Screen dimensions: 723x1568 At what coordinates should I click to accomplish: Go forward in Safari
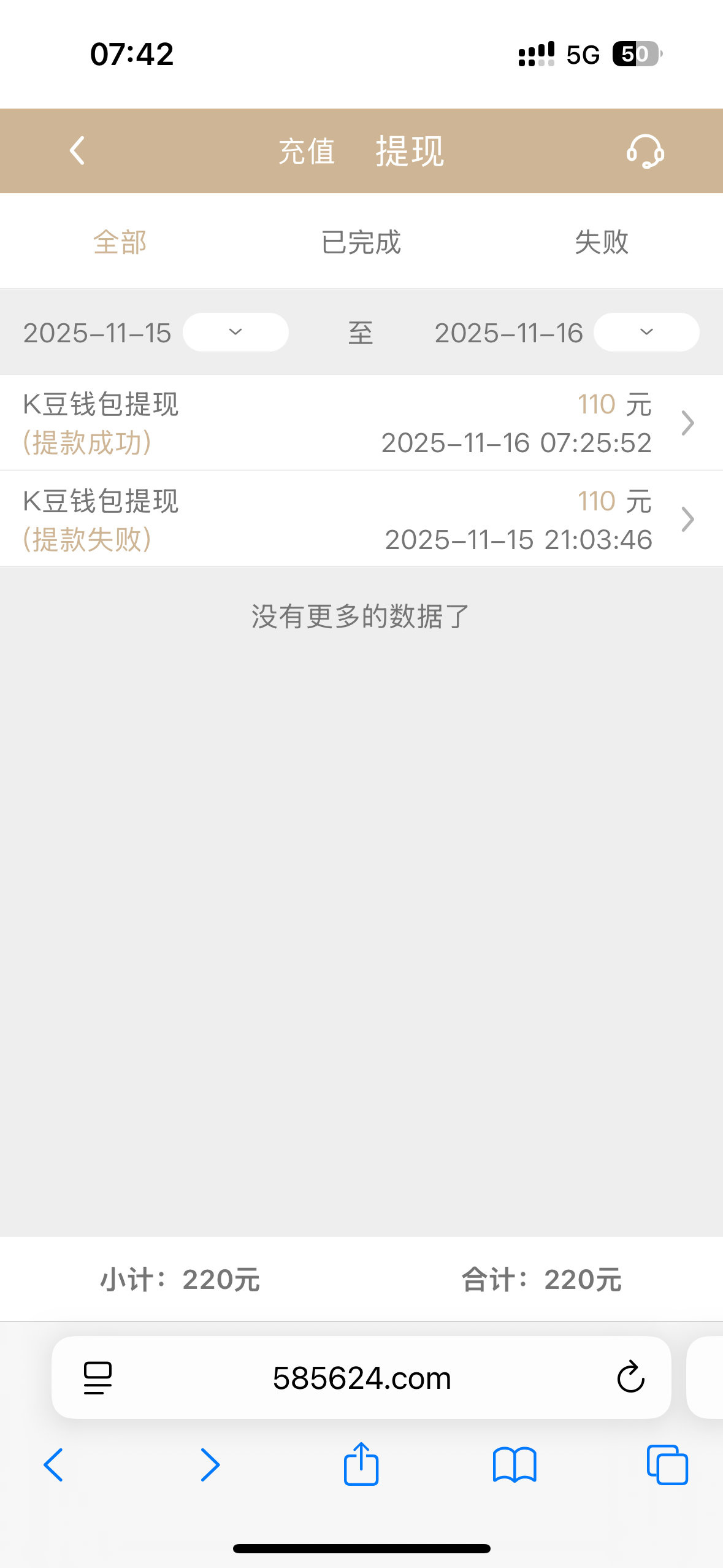[210, 1465]
